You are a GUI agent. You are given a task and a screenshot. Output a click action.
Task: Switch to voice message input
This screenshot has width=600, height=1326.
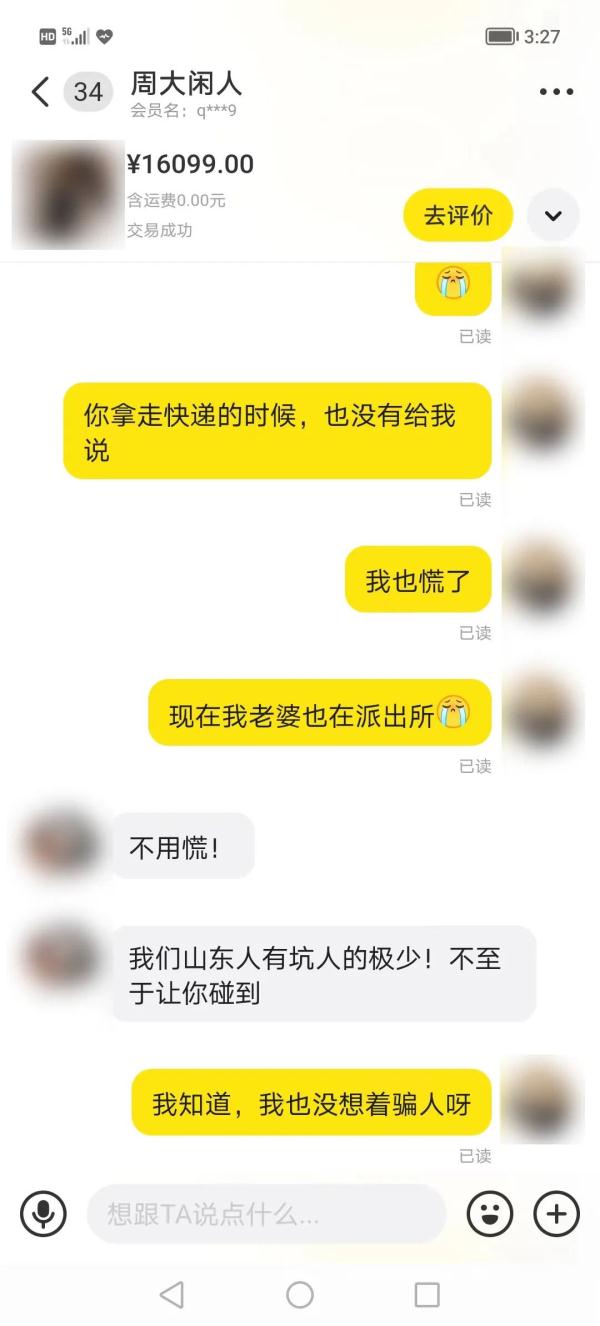tap(43, 1214)
